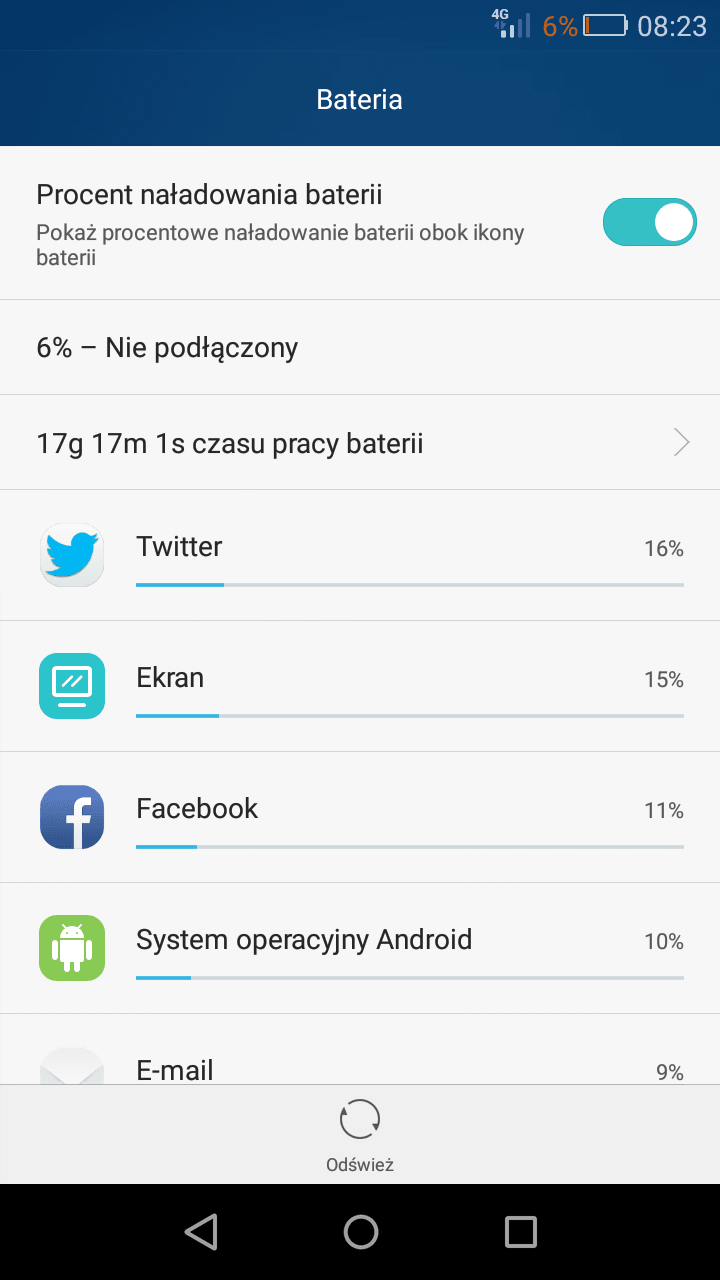720x1280 pixels.
Task: Open E-mail battery usage details
Action: coord(360,1049)
